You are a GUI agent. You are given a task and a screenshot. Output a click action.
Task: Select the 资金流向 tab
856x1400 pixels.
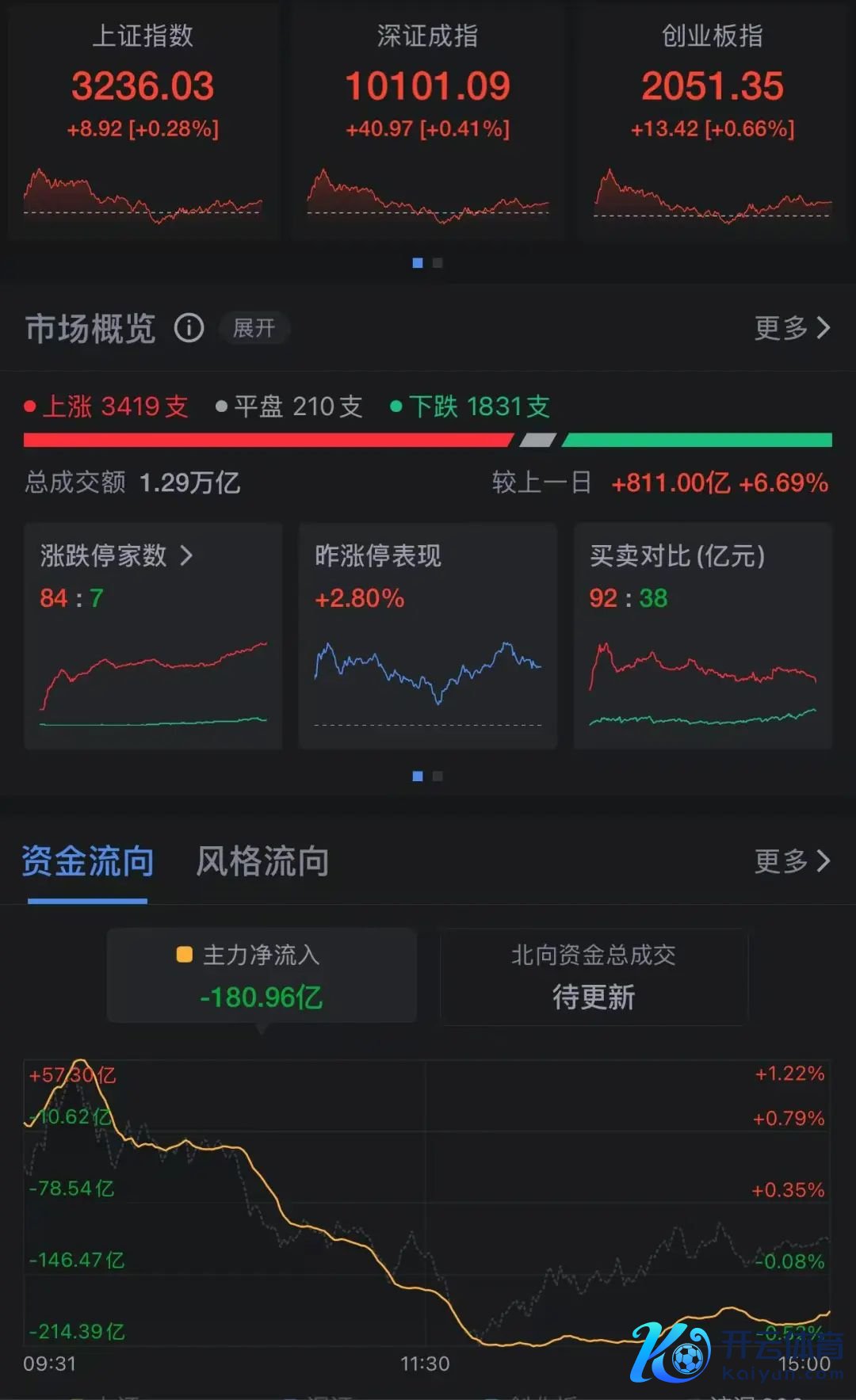(87, 861)
